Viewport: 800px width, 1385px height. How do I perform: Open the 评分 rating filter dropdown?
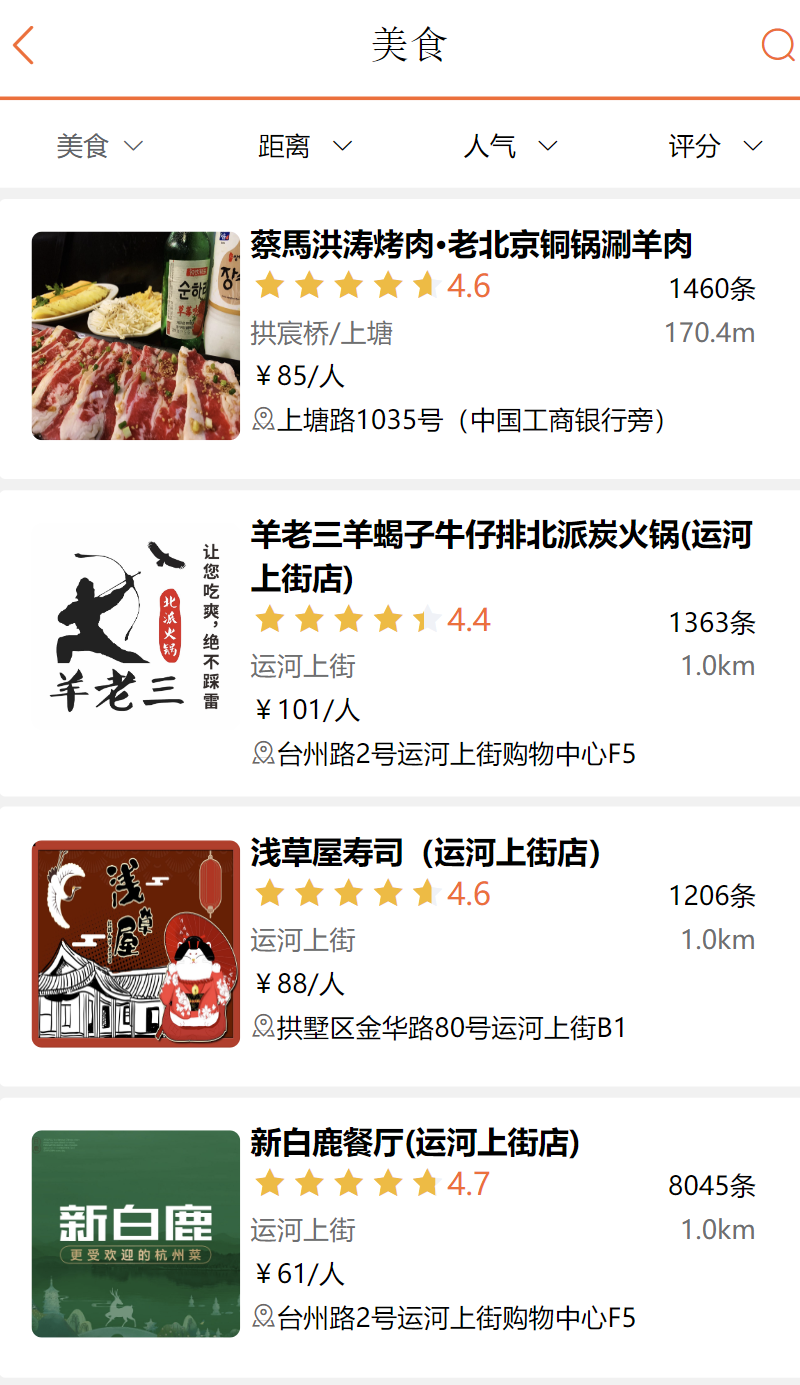[x=715, y=147]
